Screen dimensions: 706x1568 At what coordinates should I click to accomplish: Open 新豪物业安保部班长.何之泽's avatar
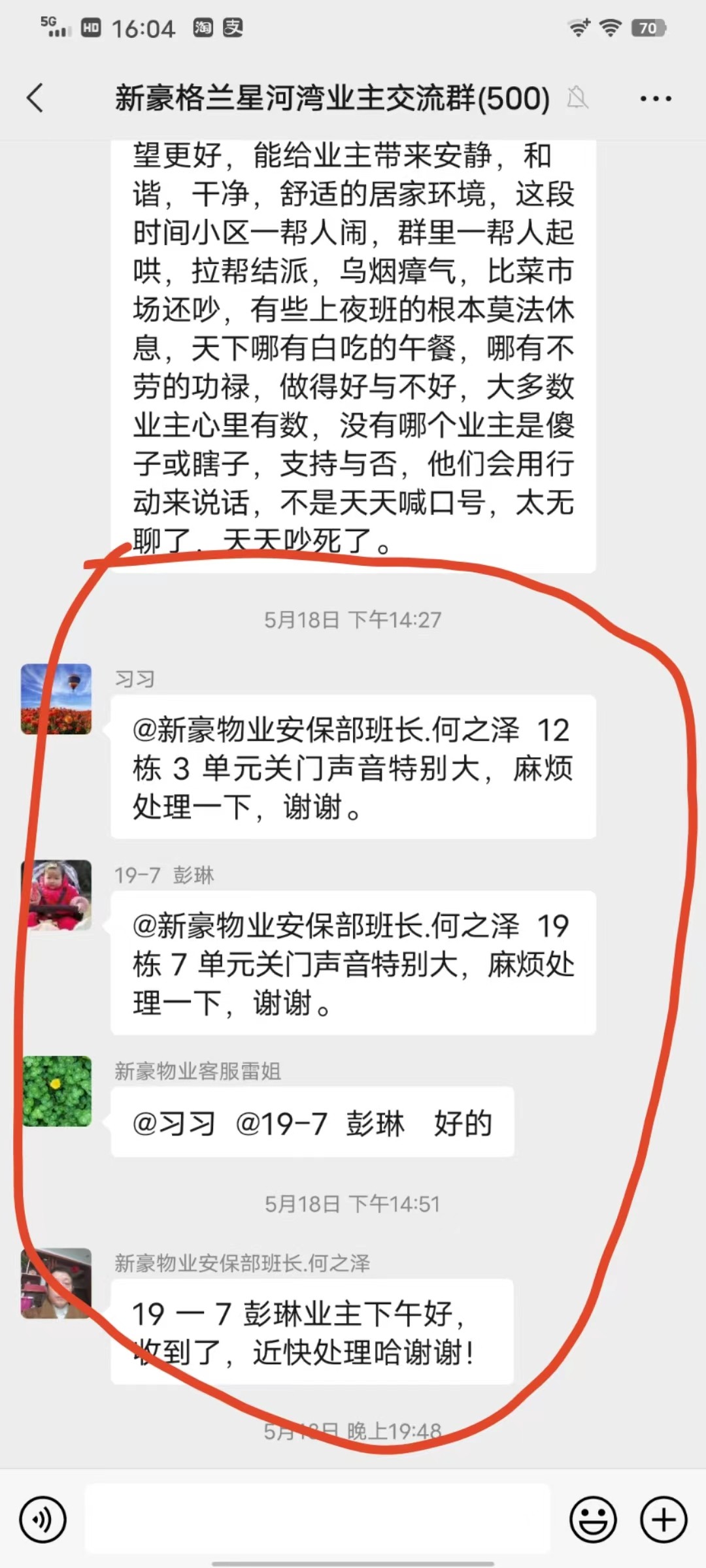click(56, 1283)
